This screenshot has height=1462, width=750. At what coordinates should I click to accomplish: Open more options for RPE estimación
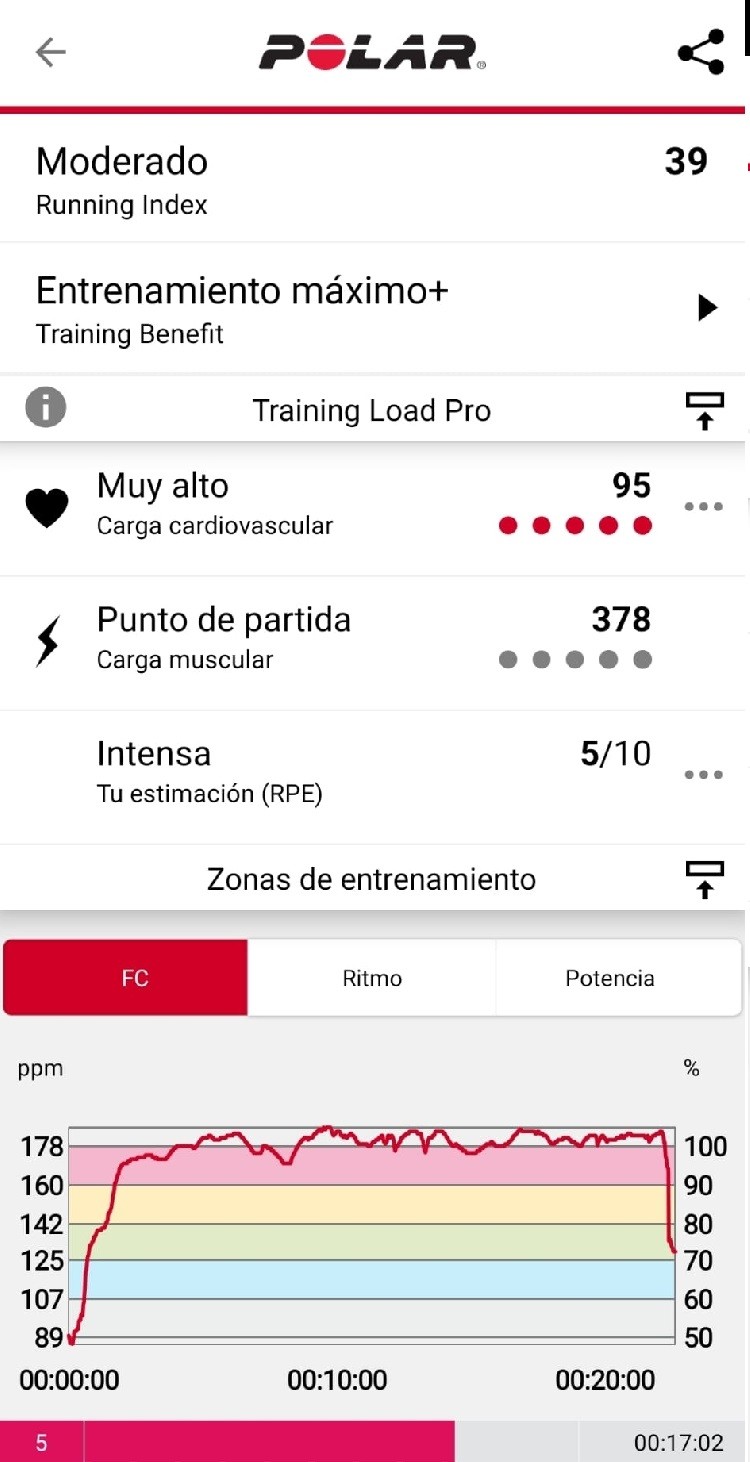tap(703, 775)
